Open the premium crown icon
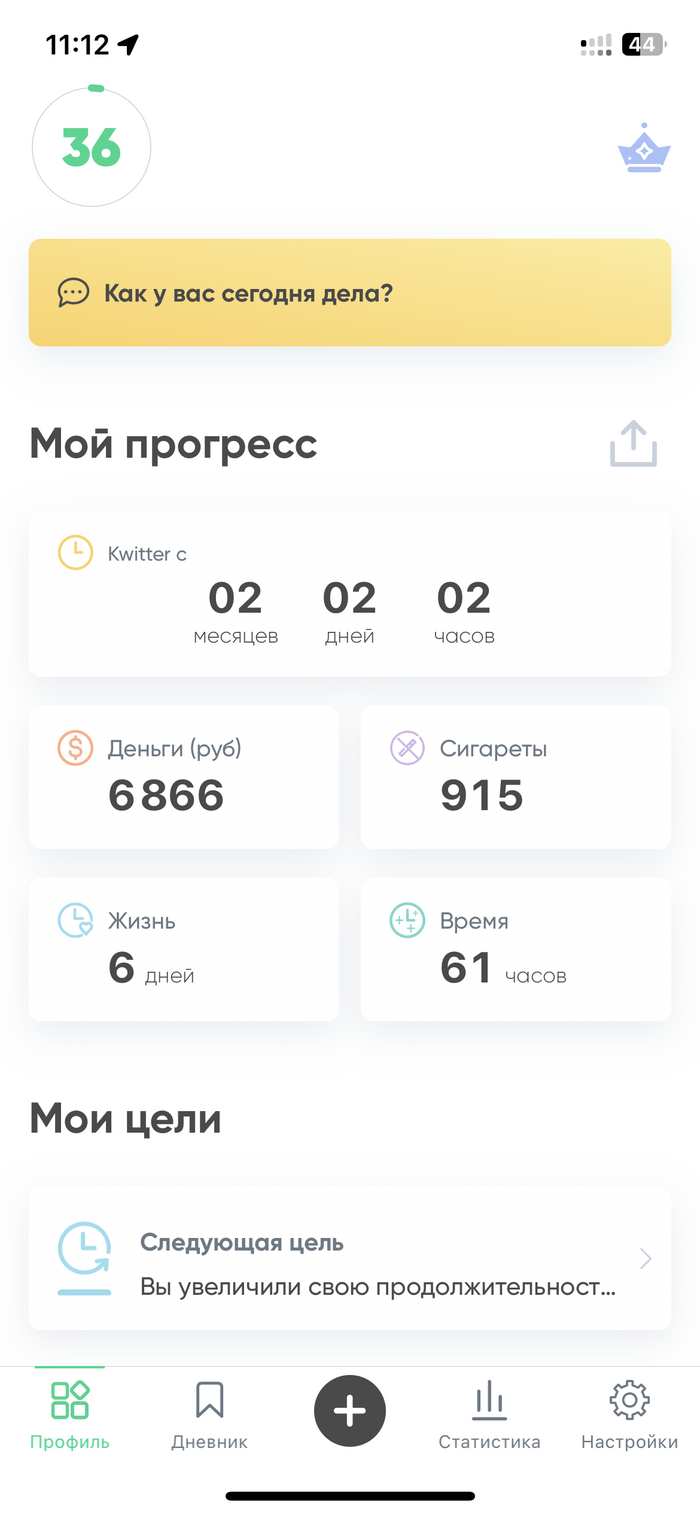Viewport: 700px width, 1515px height. (643, 148)
